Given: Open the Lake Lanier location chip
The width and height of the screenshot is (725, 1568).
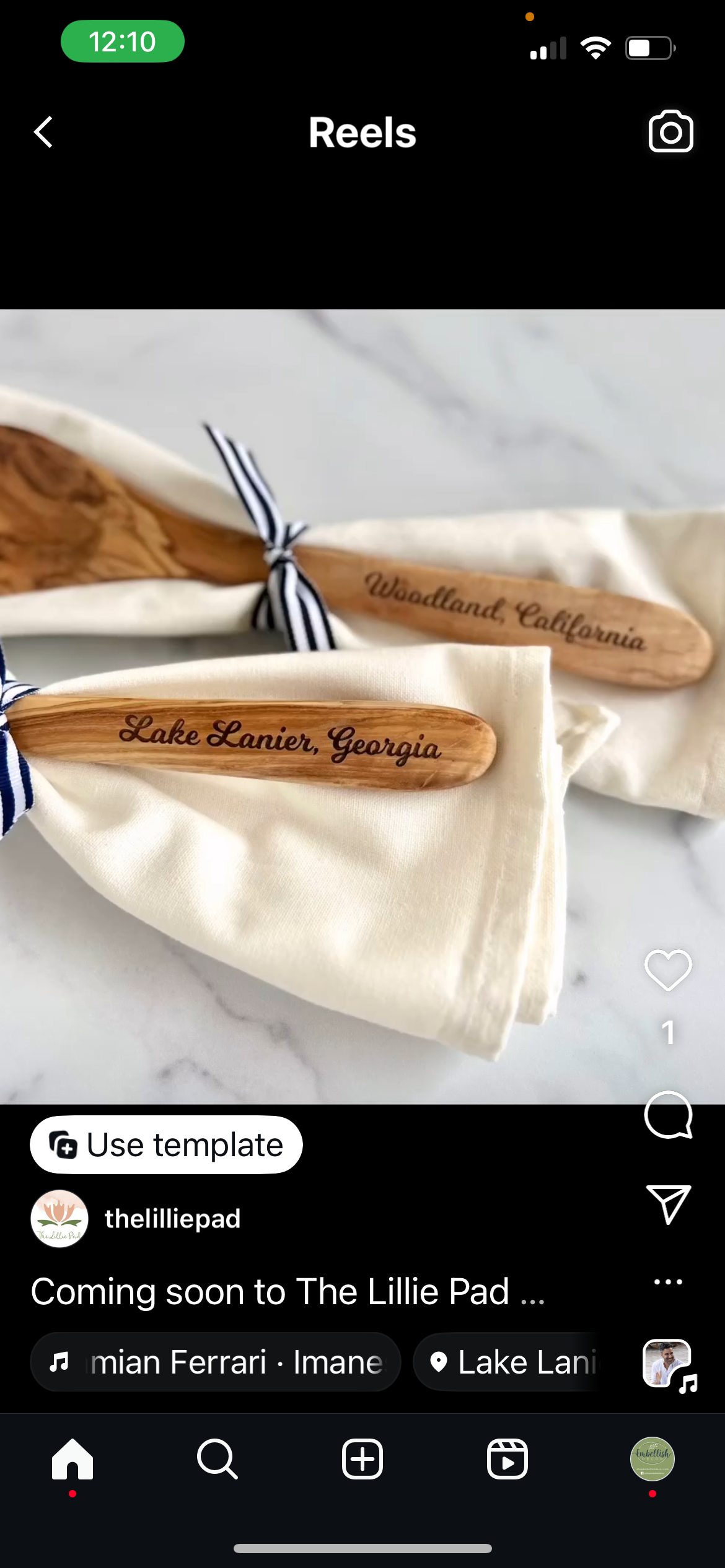Looking at the screenshot, I should click(507, 1362).
